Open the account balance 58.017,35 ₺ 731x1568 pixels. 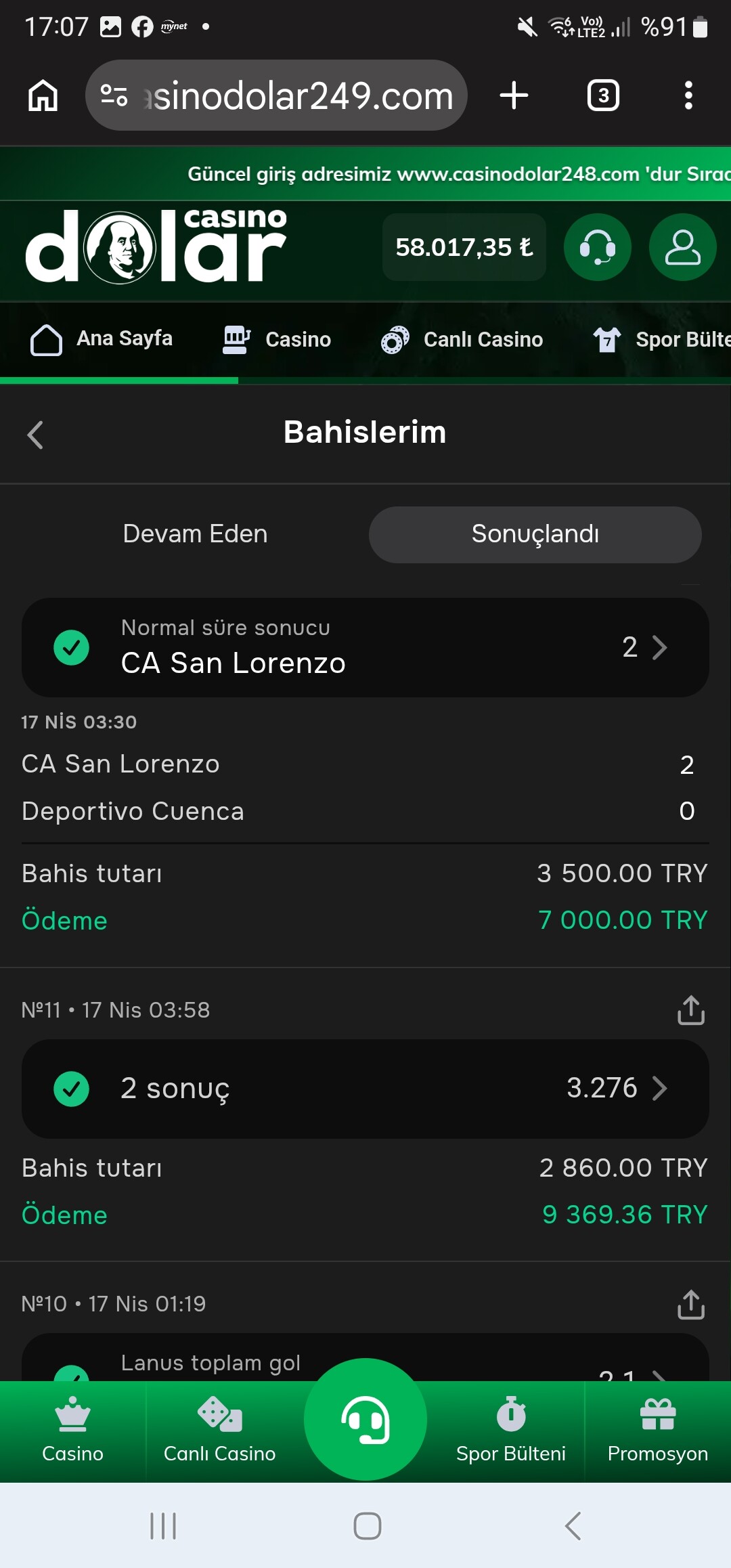coord(464,247)
